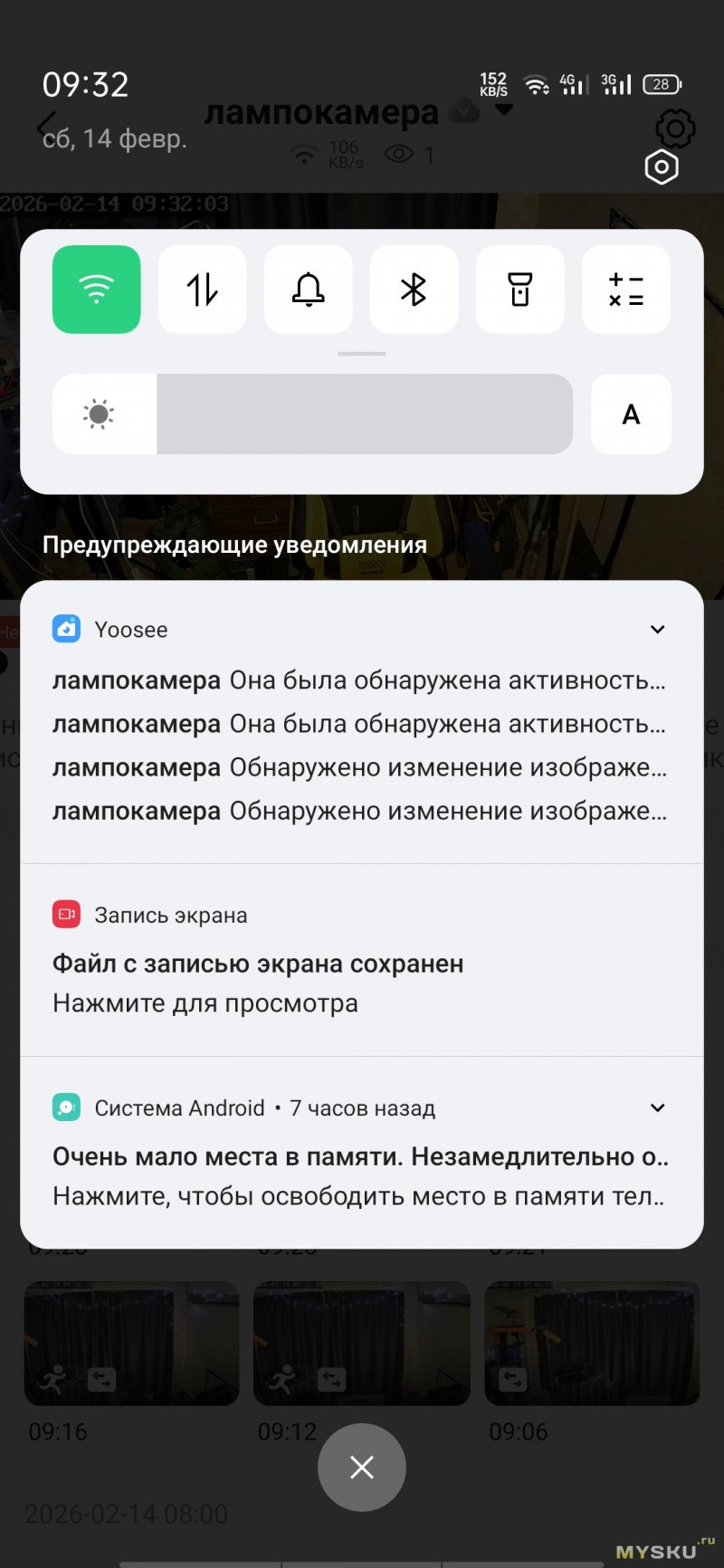The width and height of the screenshot is (724, 1568).
Task: Turn off the Wi-Fi quick toggle
Action: 97,290
